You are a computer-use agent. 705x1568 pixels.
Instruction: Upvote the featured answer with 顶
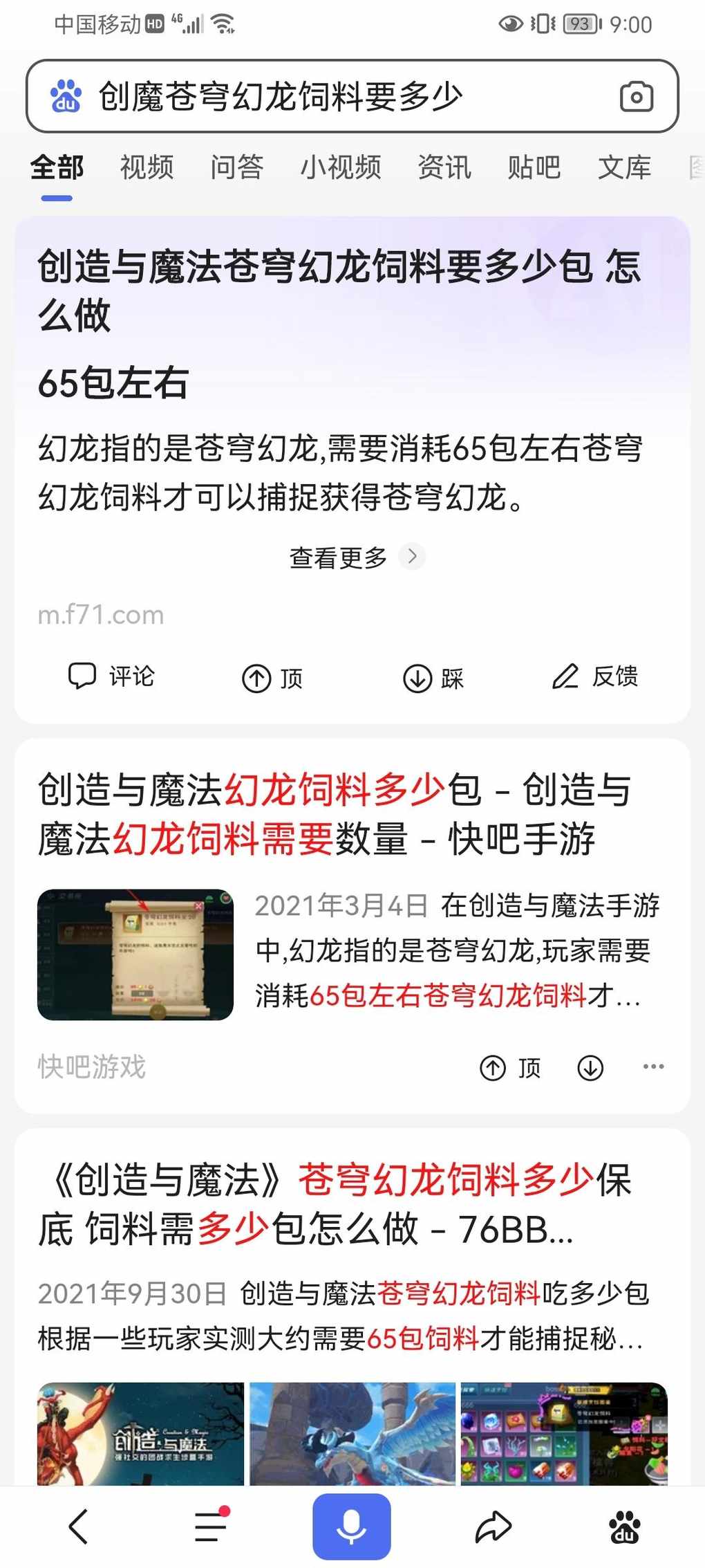pyautogui.click(x=272, y=678)
